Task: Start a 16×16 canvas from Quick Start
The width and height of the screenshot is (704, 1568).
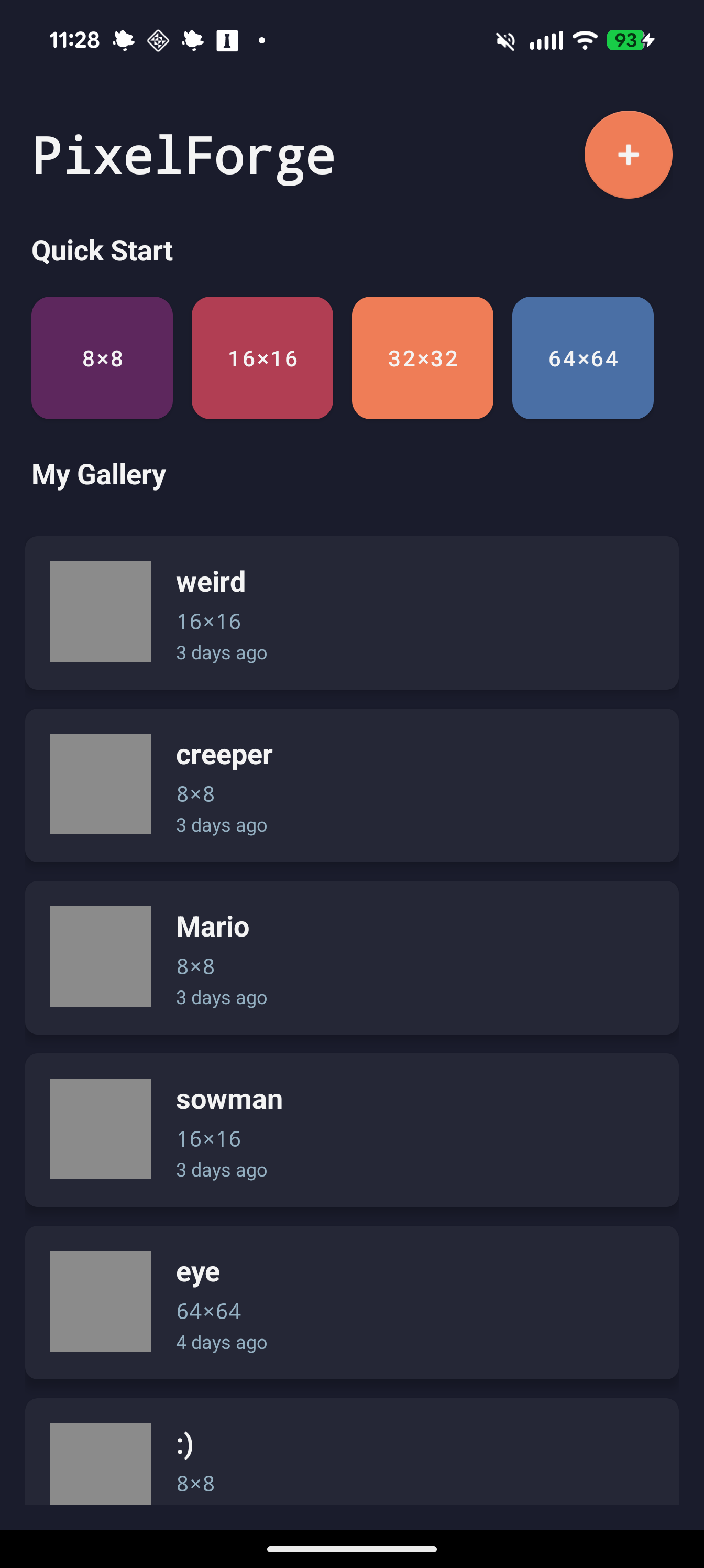Action: tap(262, 358)
